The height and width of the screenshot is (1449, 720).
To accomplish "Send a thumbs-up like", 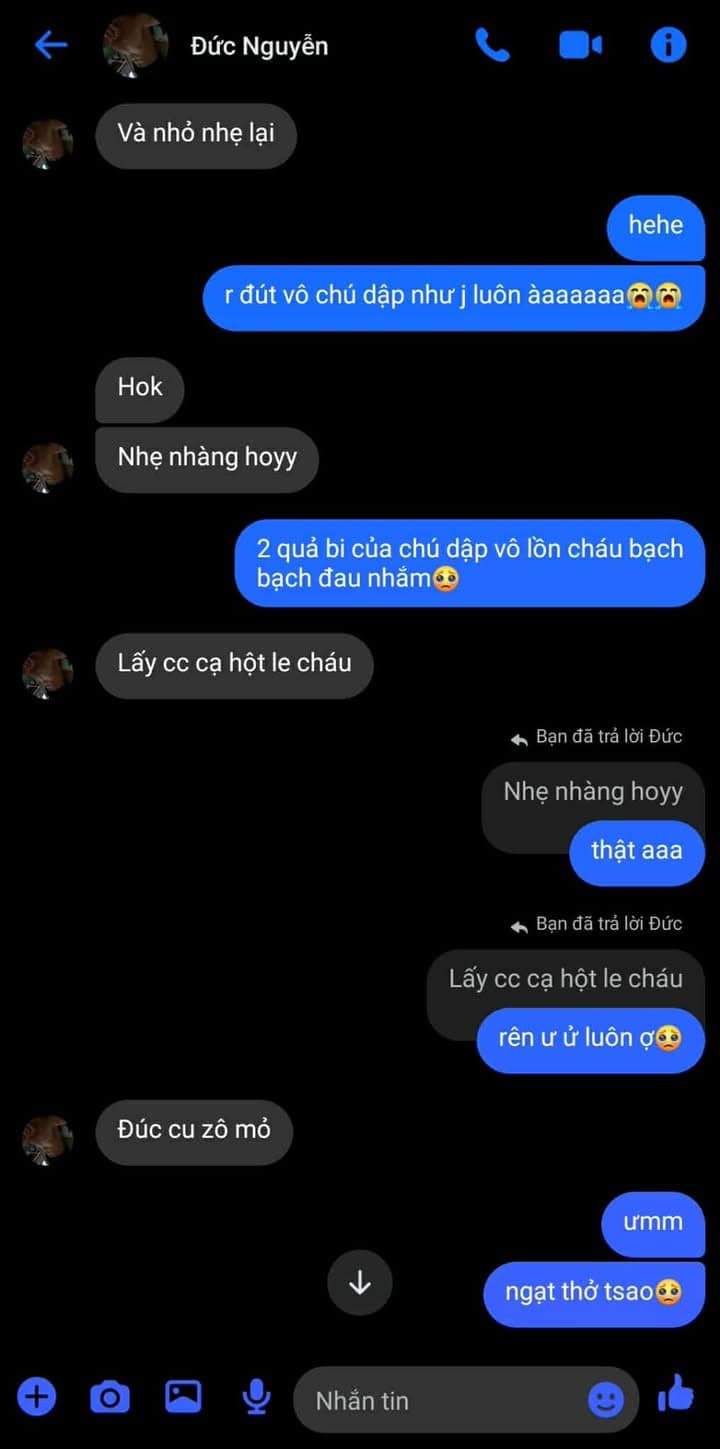I will 676,1394.
